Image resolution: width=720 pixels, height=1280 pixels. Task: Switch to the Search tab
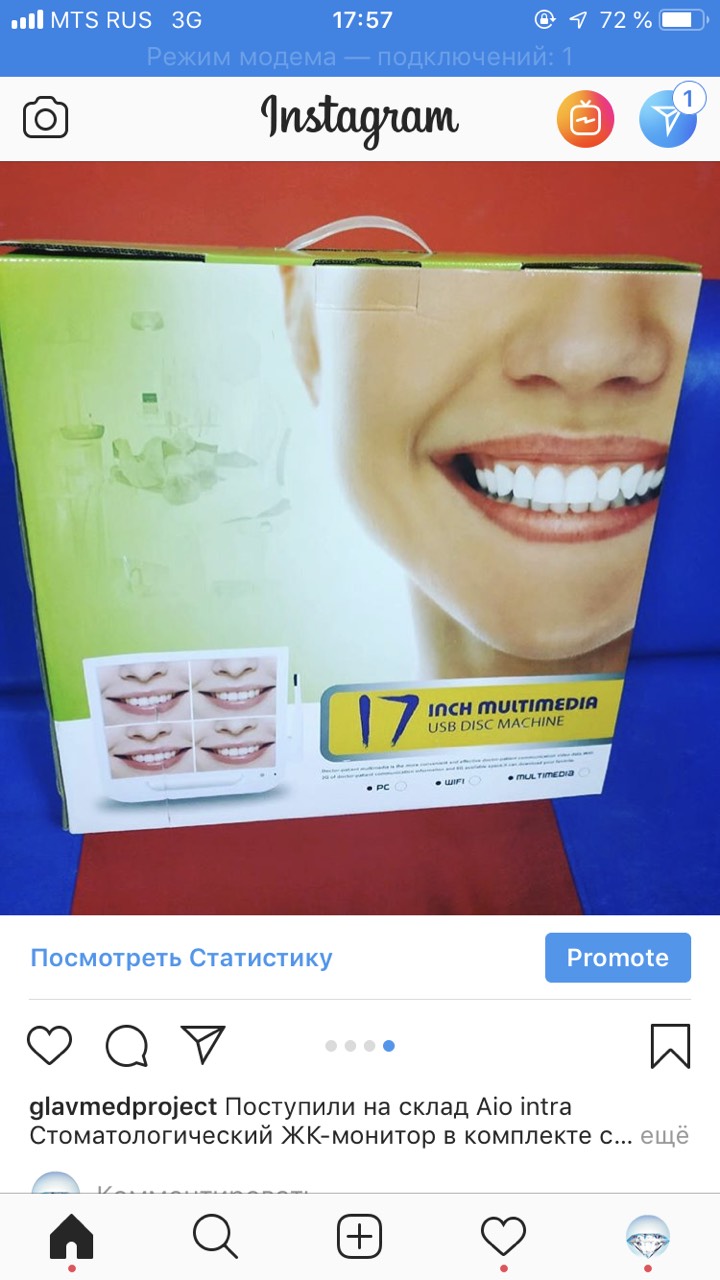tap(215, 1239)
